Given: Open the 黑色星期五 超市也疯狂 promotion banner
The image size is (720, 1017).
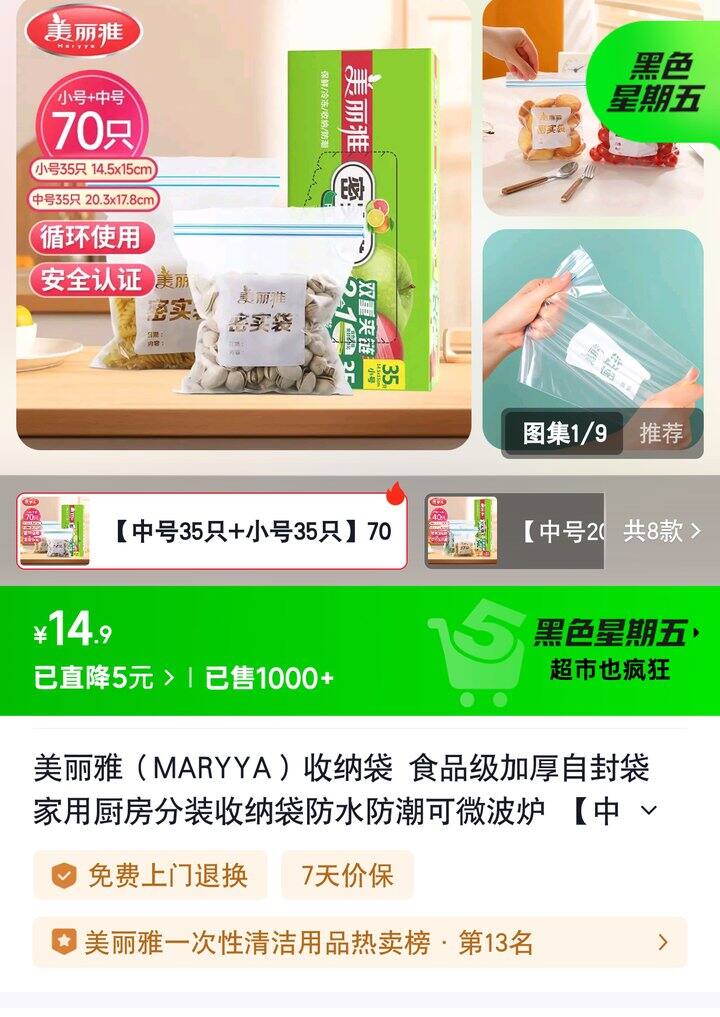Looking at the screenshot, I should [x=608, y=650].
